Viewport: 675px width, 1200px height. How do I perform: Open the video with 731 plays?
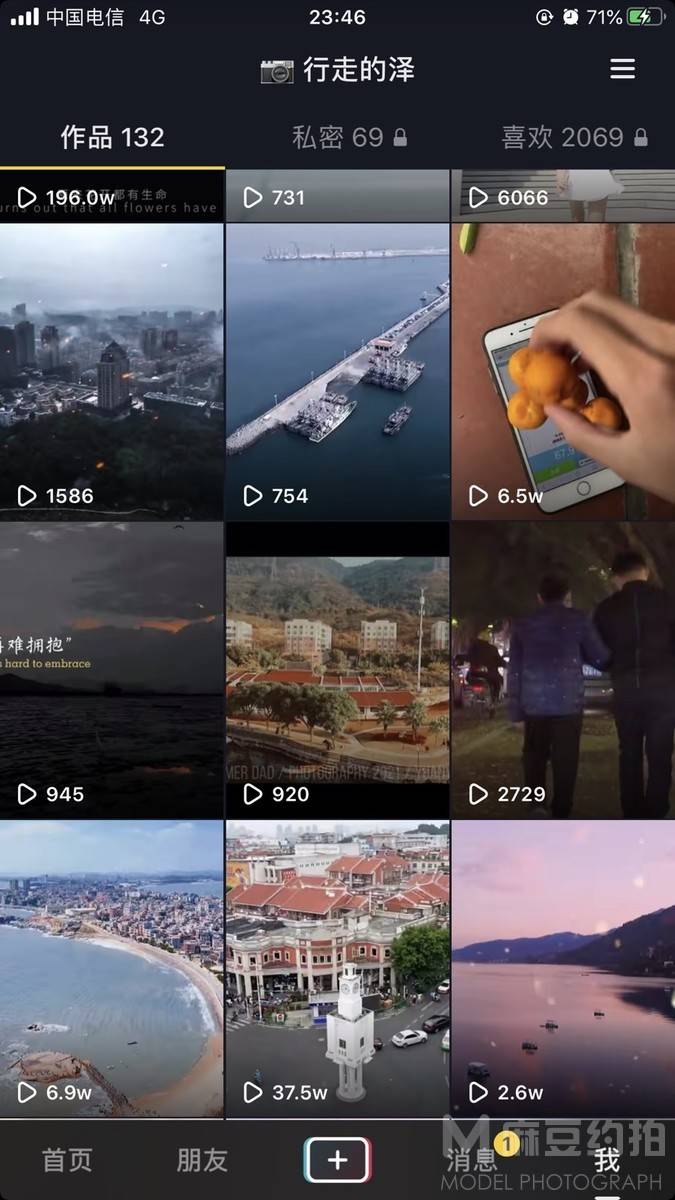337,196
